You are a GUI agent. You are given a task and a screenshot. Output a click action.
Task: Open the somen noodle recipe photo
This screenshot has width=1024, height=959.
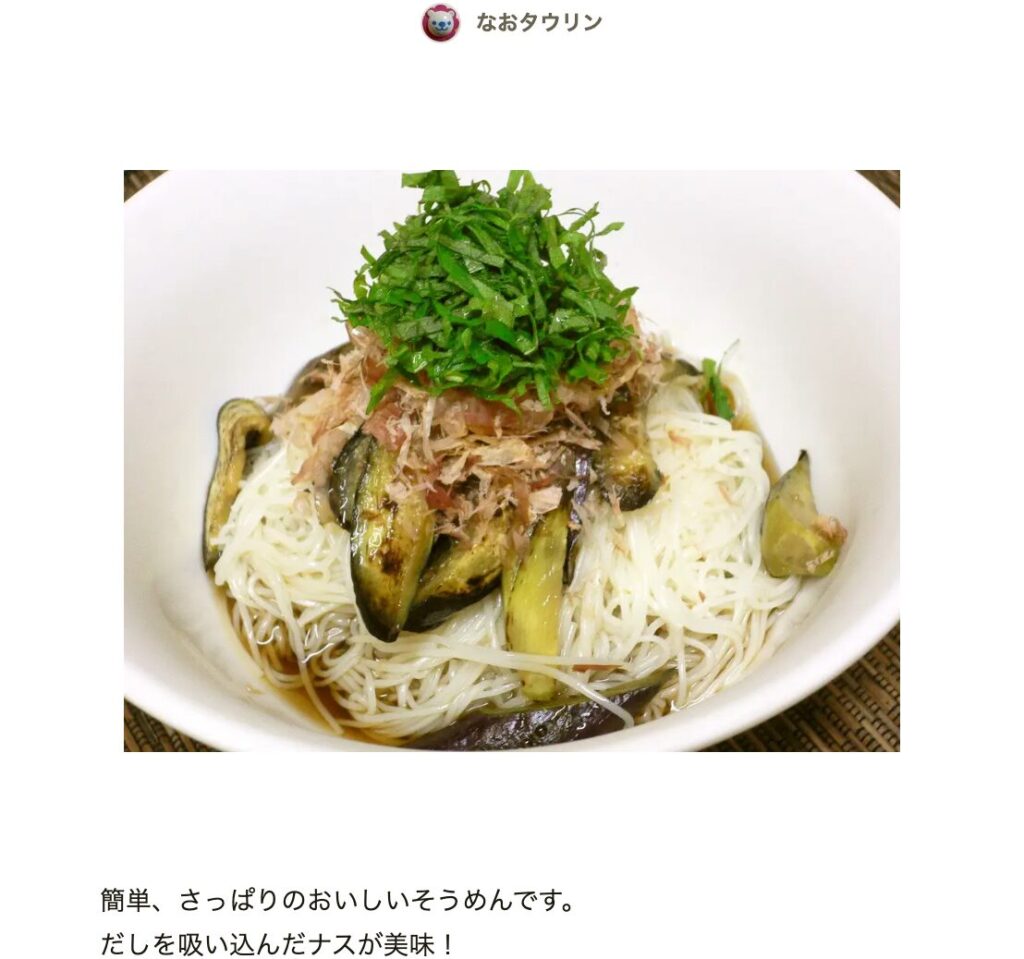coord(511,460)
